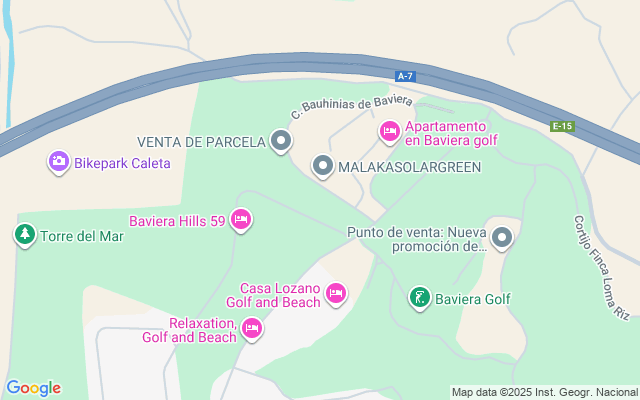Open the Apartamento en Baviera golf pin
Image resolution: width=640 pixels, height=400 pixels.
(x=388, y=131)
